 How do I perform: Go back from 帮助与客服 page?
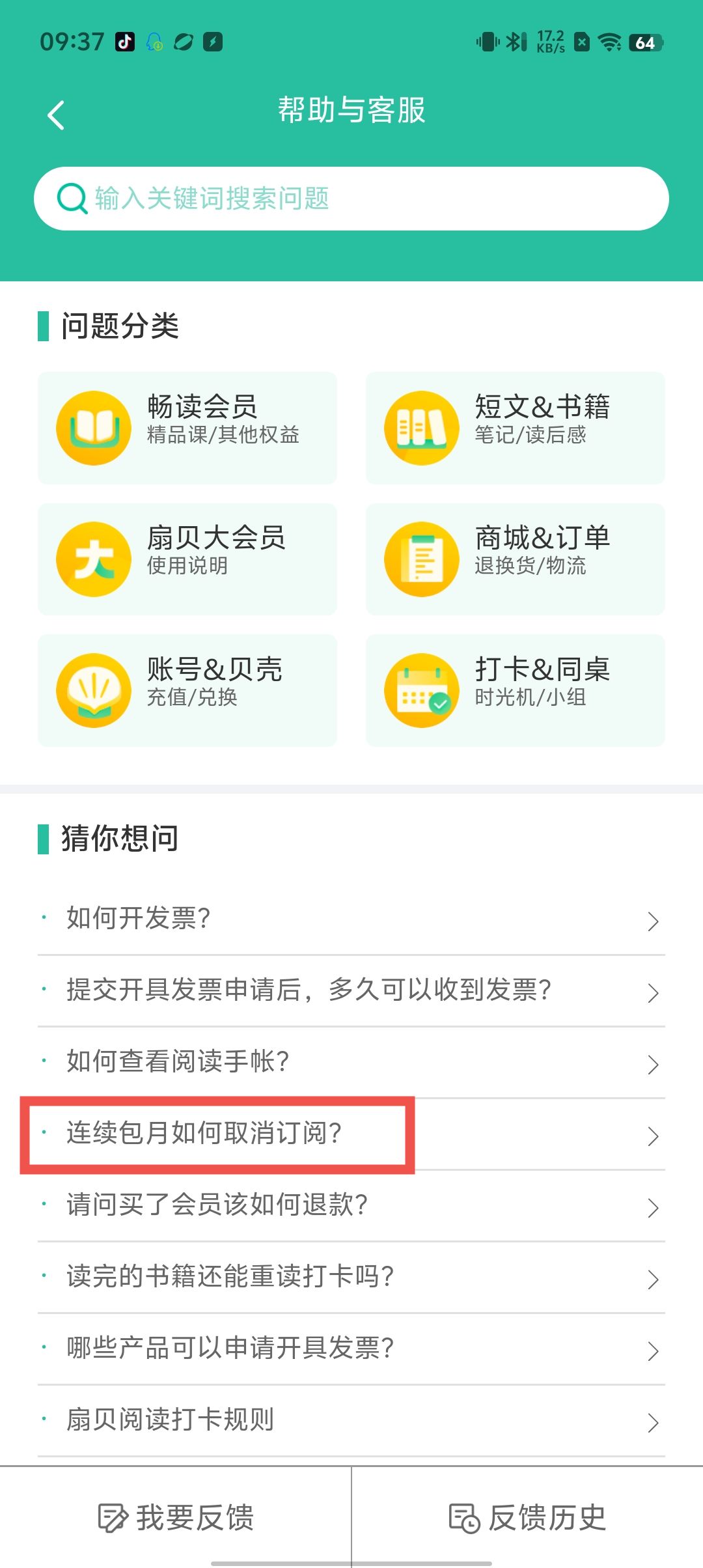pyautogui.click(x=57, y=115)
